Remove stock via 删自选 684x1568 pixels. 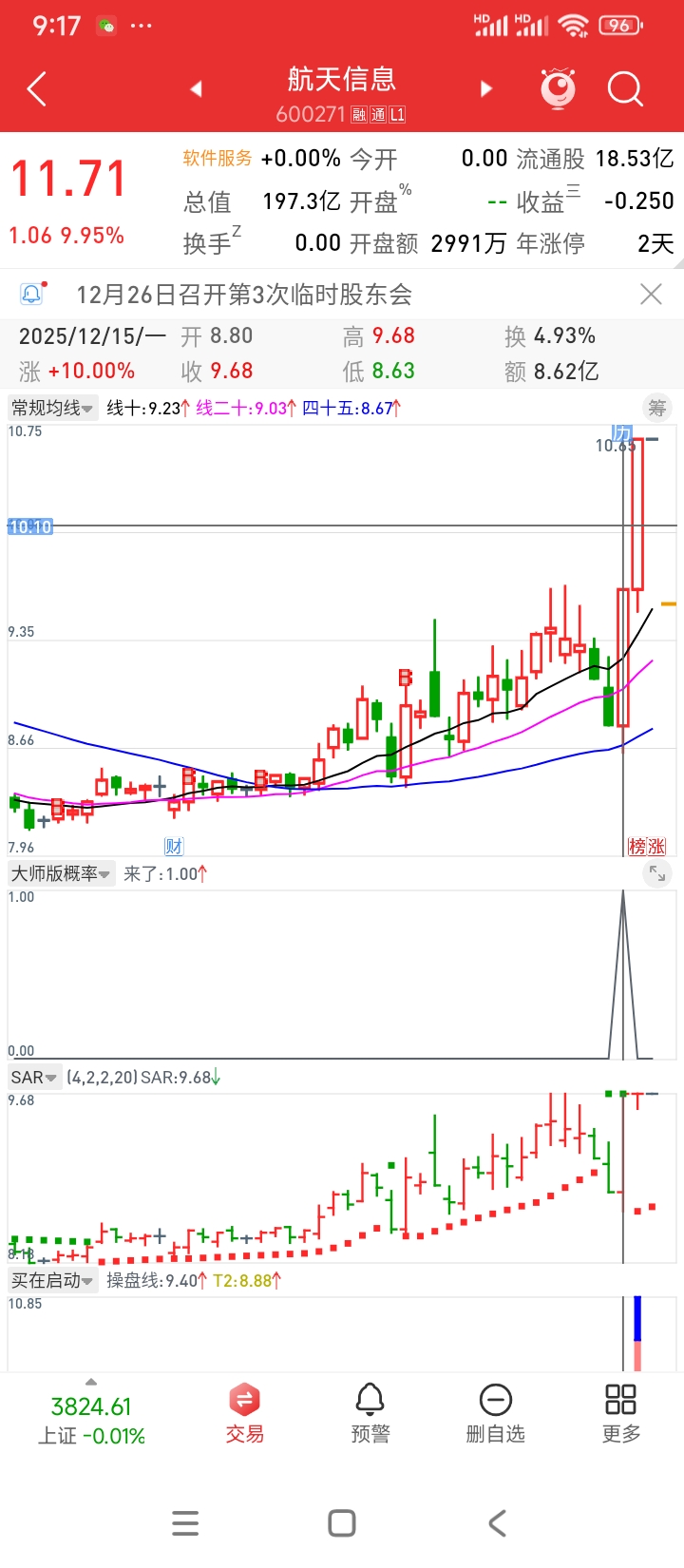click(x=495, y=1414)
